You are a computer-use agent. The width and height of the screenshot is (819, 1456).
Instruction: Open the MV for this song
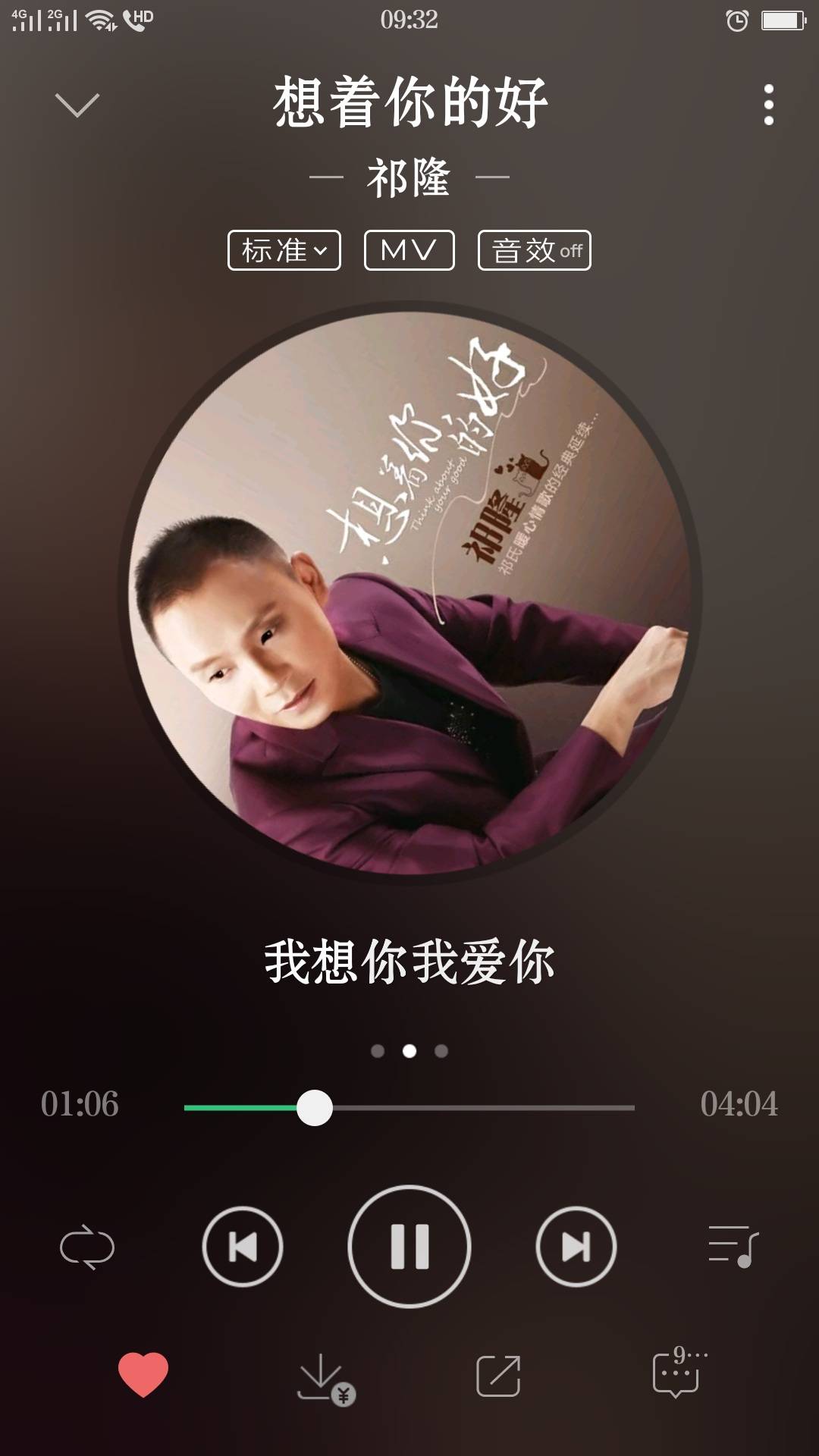(409, 250)
